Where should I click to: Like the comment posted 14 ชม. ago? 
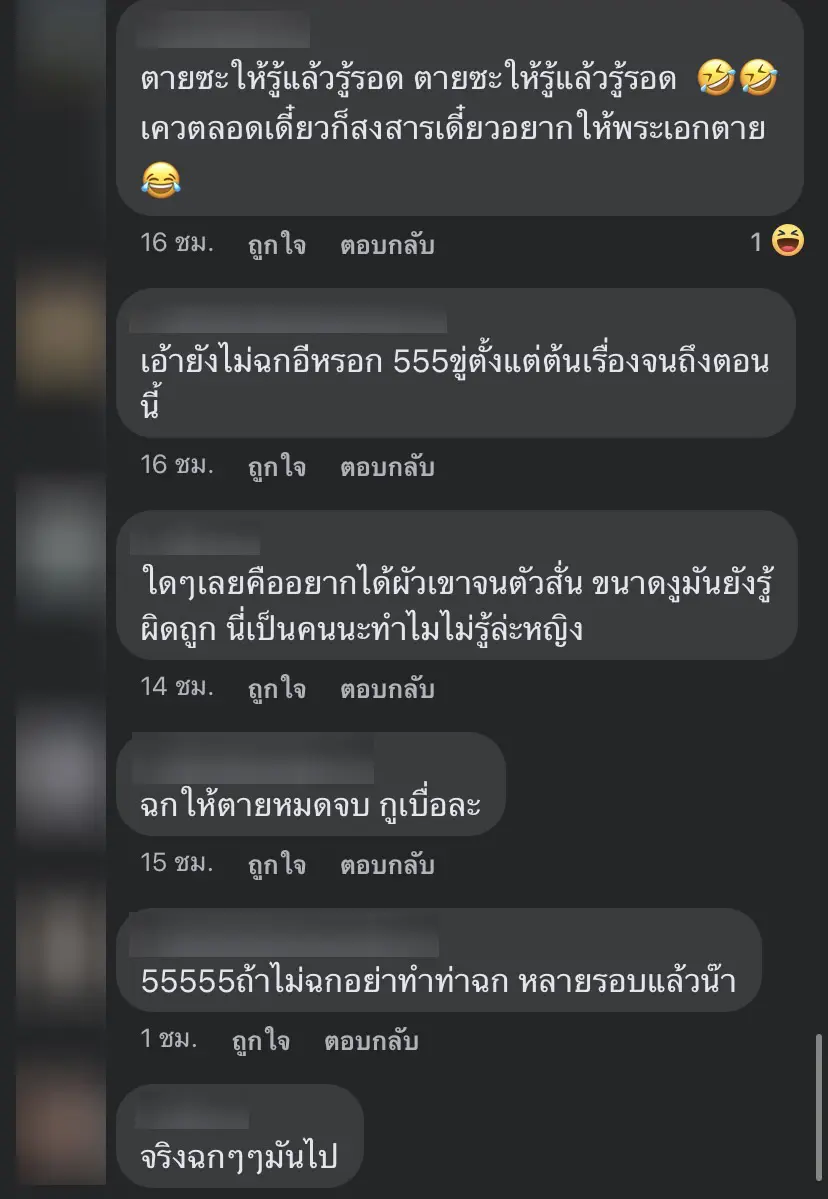tap(277, 689)
